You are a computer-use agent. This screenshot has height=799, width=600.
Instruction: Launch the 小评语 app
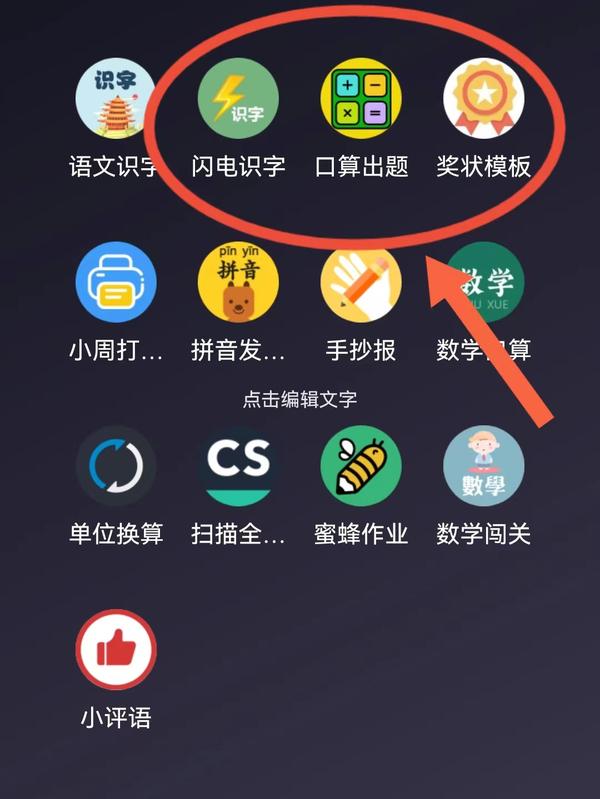coord(116,650)
